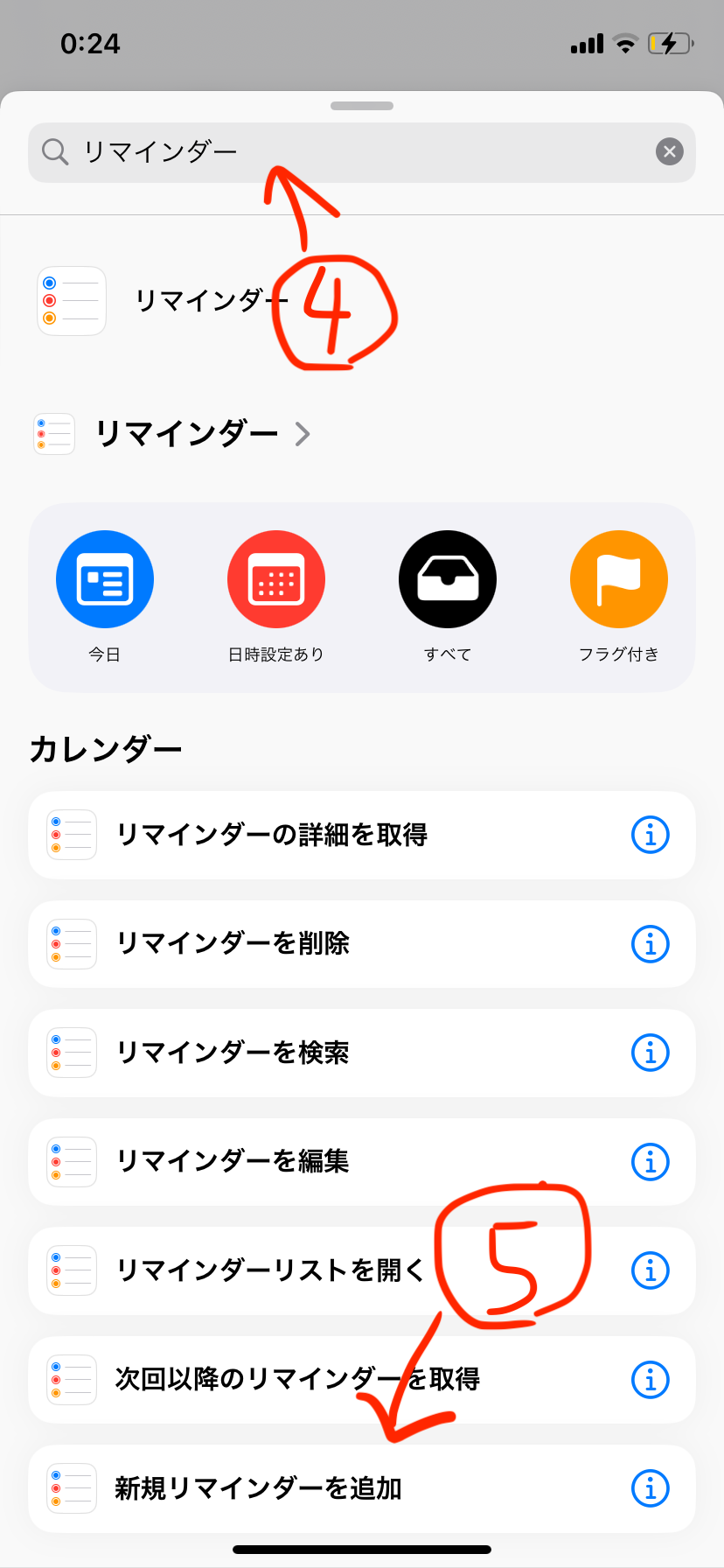This screenshot has height=1568, width=724.
Task: Clear the search text
Action: (669, 152)
